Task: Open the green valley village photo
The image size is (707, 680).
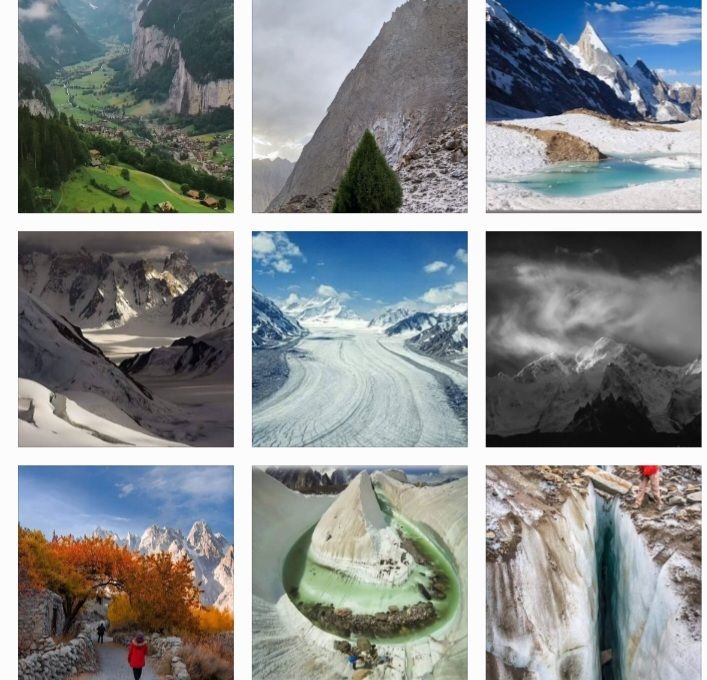Action: pos(125,105)
